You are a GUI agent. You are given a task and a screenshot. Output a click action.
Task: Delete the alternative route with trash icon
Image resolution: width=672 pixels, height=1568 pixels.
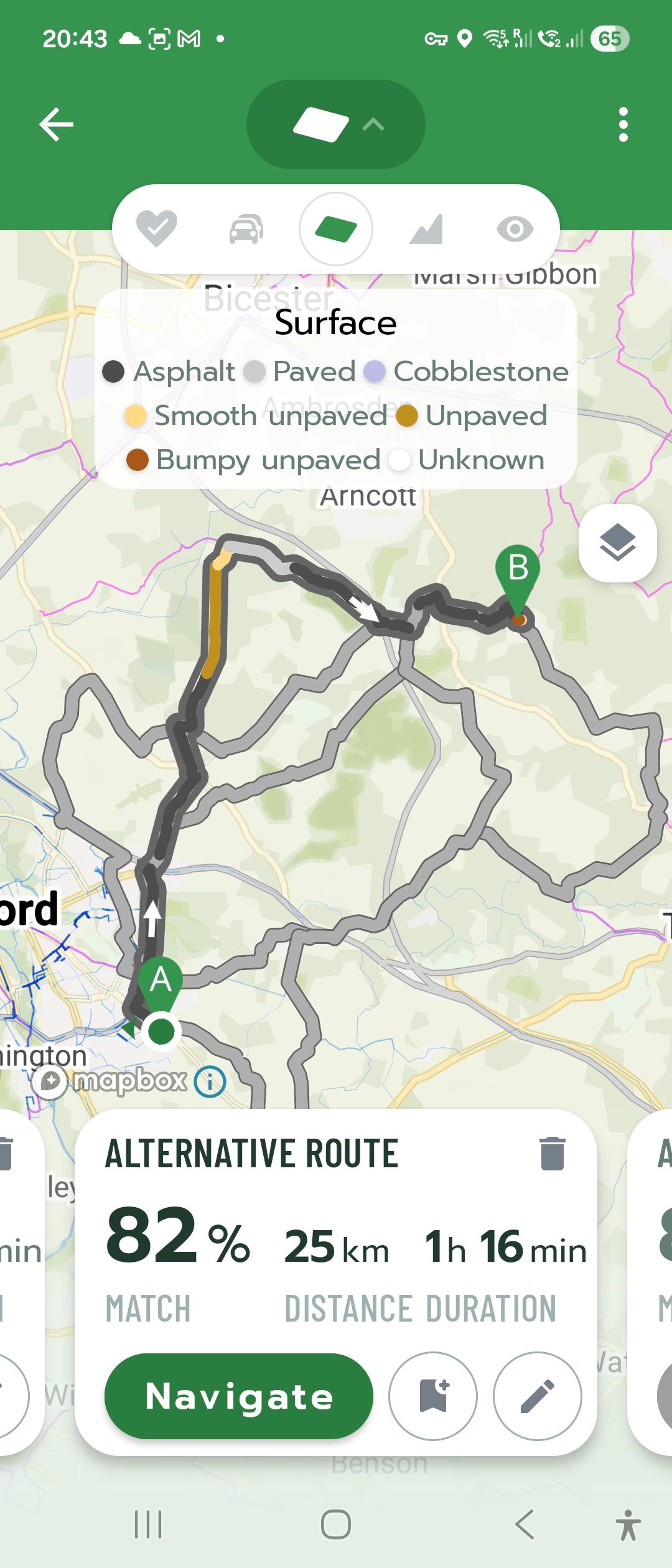[552, 1153]
